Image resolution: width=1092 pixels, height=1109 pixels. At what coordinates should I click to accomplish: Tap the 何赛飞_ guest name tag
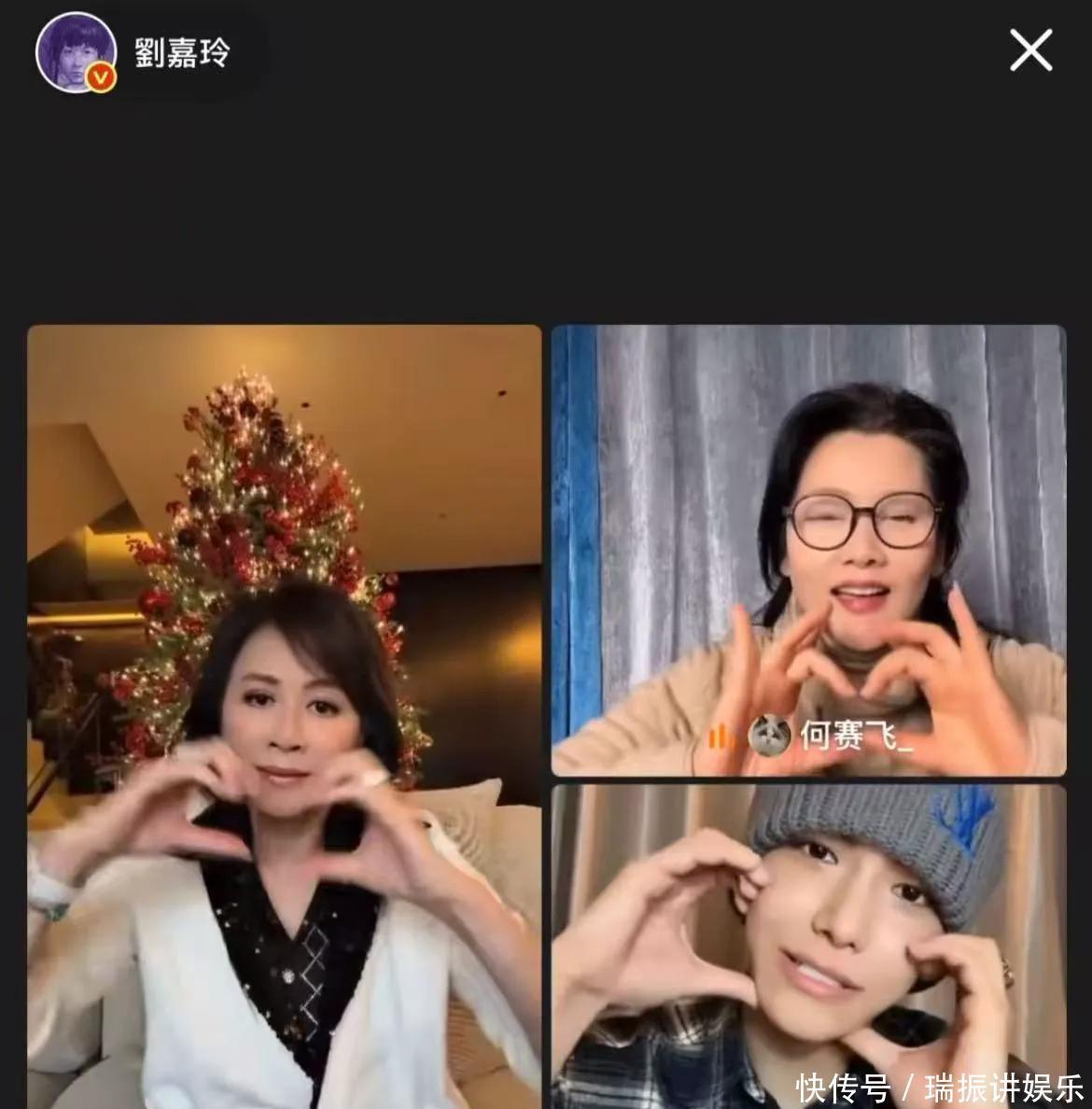point(854,736)
